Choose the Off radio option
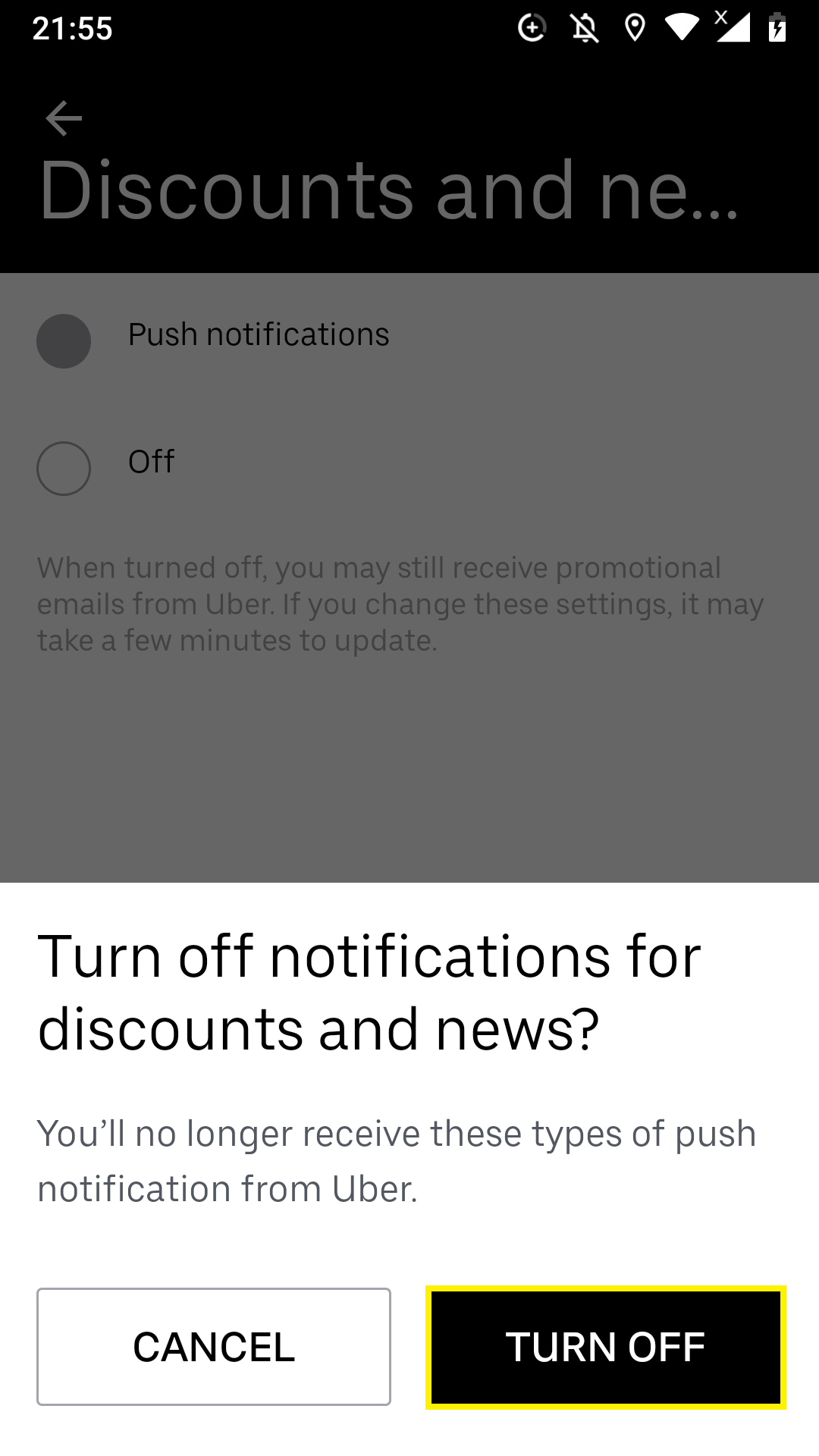This screenshot has height=1456, width=819. coord(64,469)
